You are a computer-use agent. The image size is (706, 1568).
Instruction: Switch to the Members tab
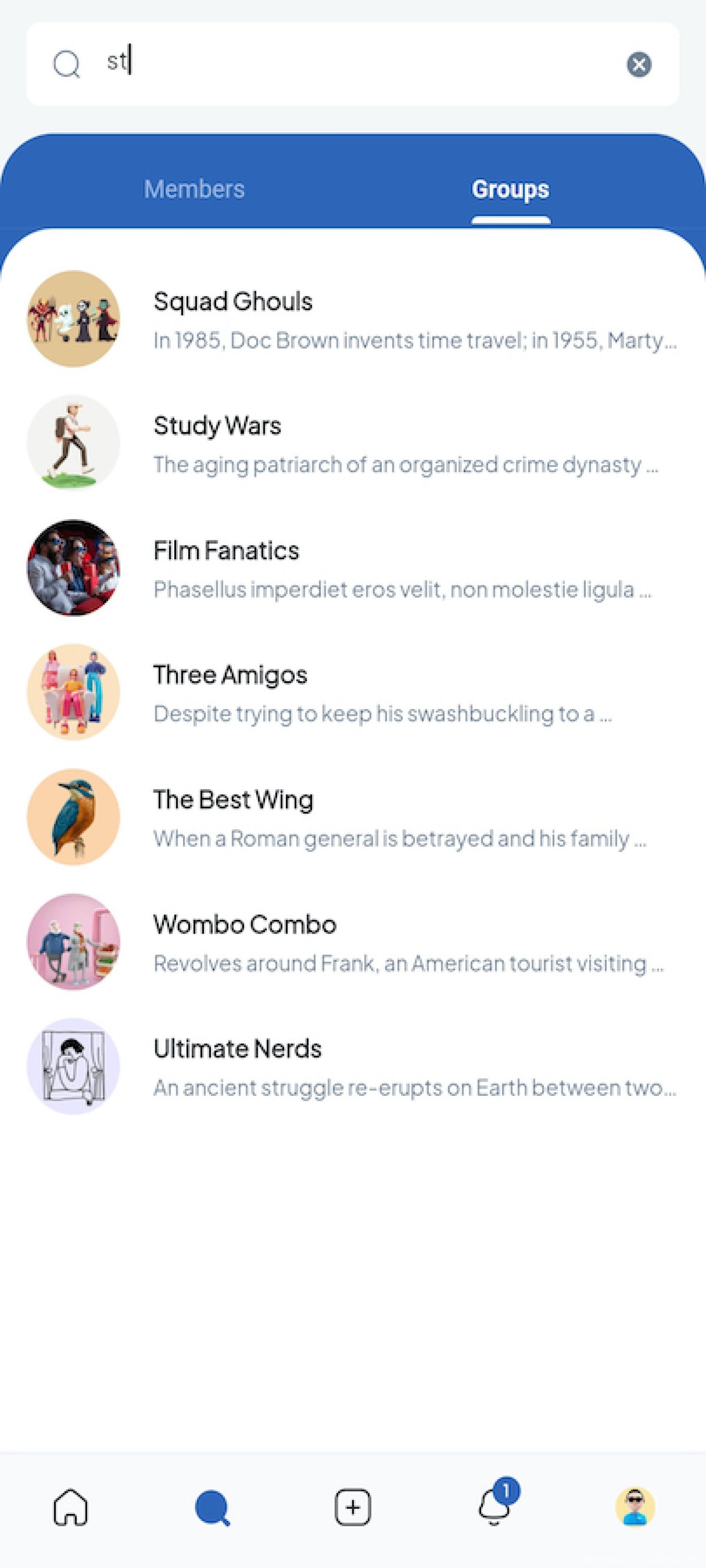pyautogui.click(x=194, y=189)
